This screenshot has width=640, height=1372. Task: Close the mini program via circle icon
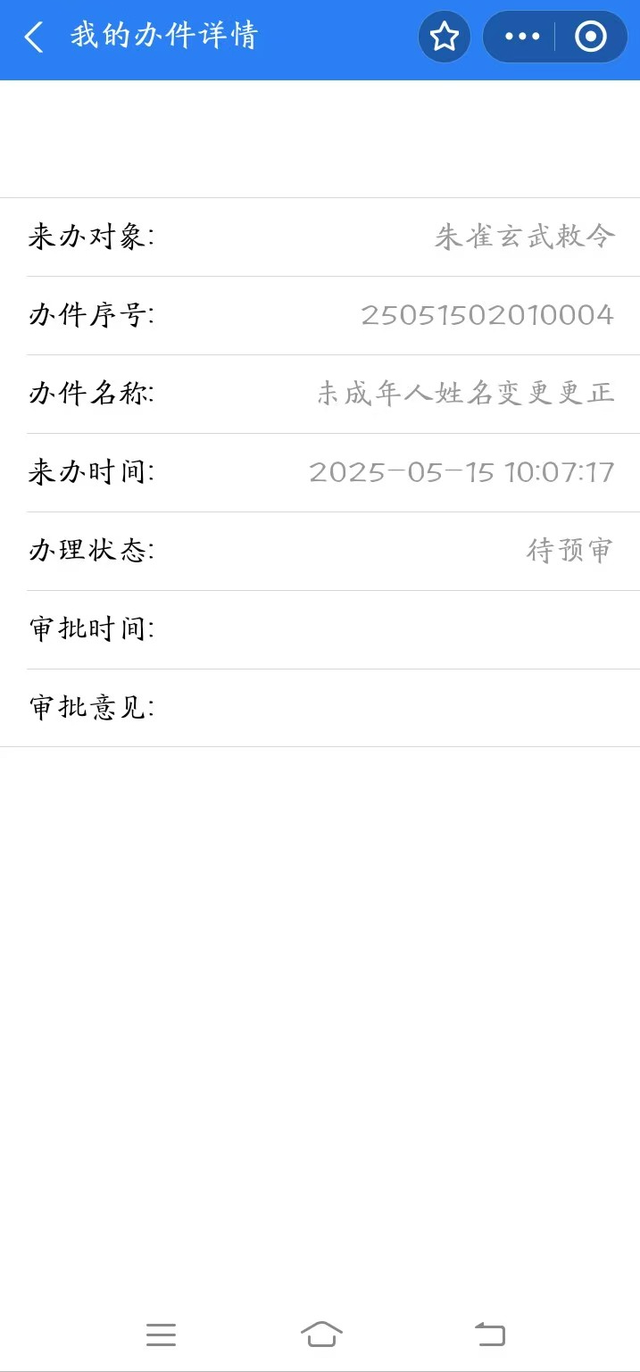click(591, 38)
